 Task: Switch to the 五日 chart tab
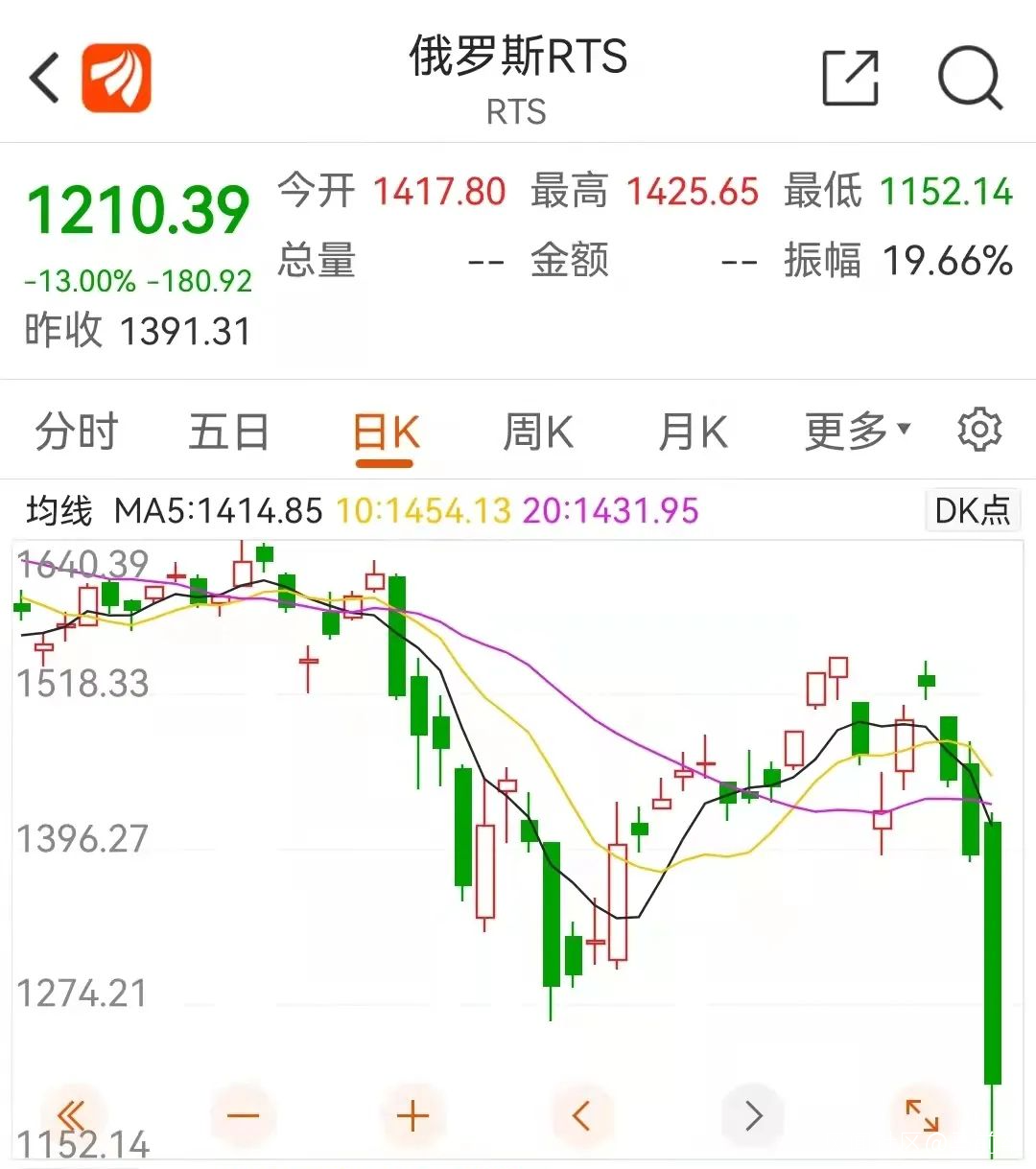[x=228, y=433]
